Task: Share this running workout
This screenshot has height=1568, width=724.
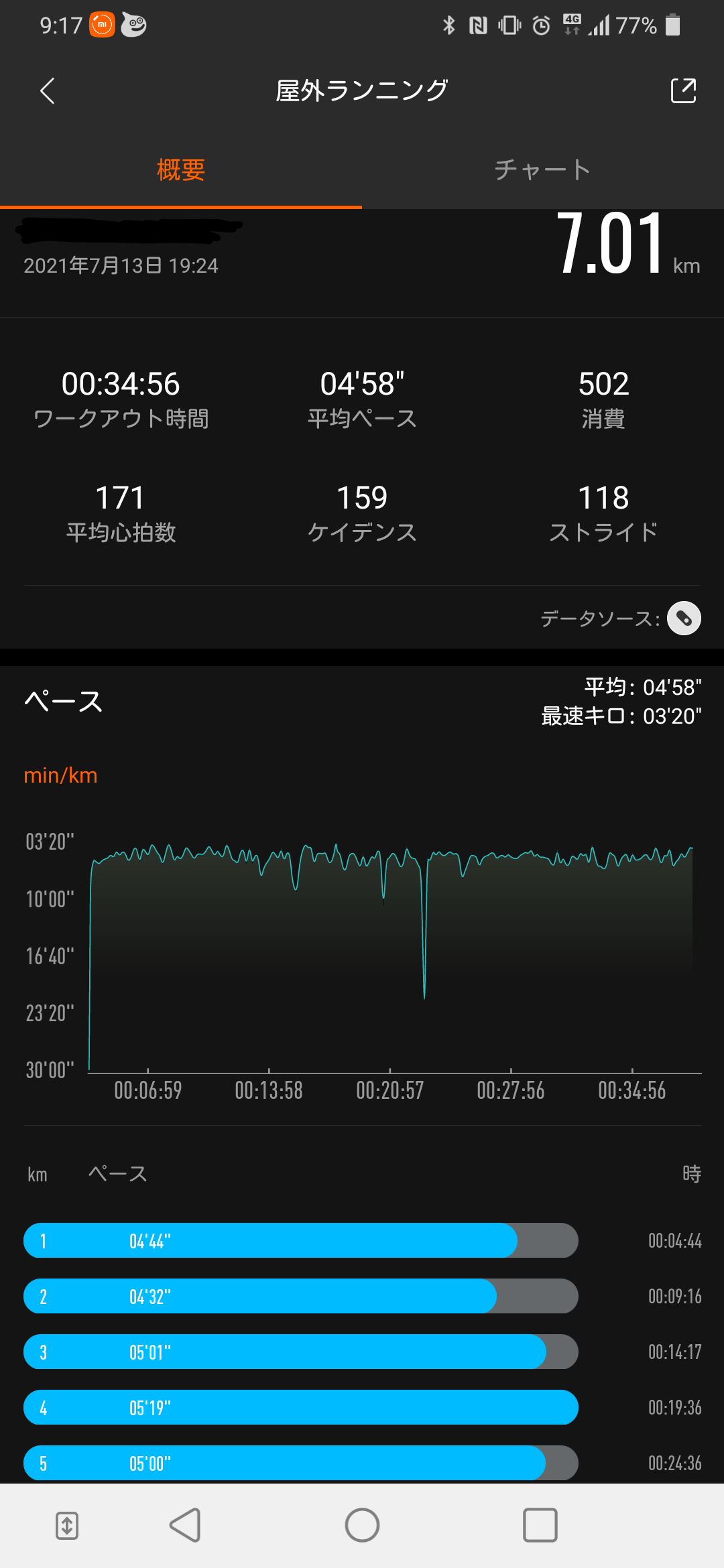Action: [x=683, y=91]
